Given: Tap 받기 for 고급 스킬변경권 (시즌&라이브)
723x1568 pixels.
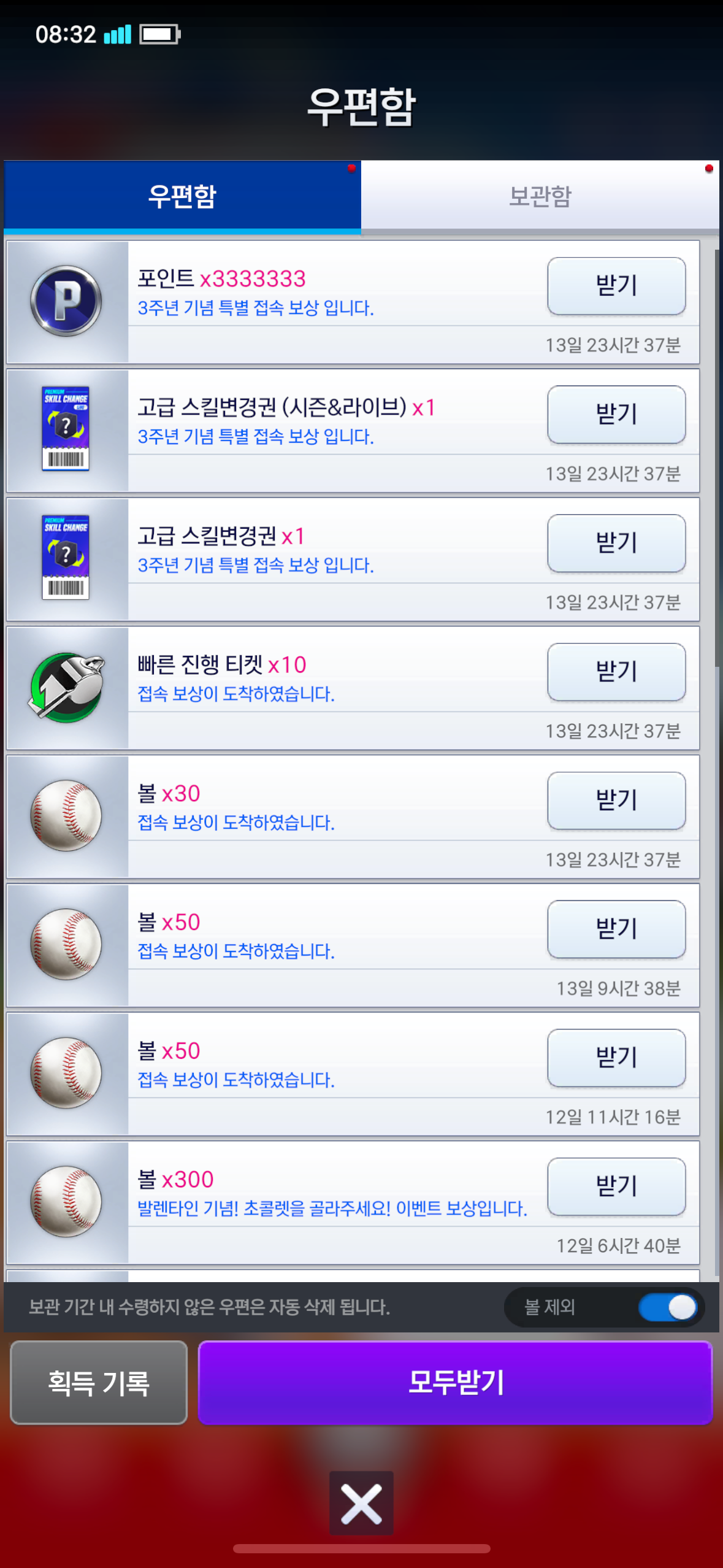Looking at the screenshot, I should point(616,415).
